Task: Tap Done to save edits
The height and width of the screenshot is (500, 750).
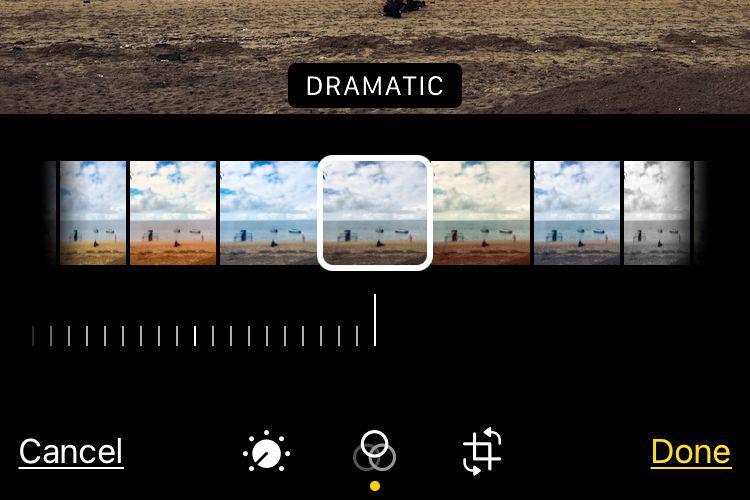Action: point(690,452)
